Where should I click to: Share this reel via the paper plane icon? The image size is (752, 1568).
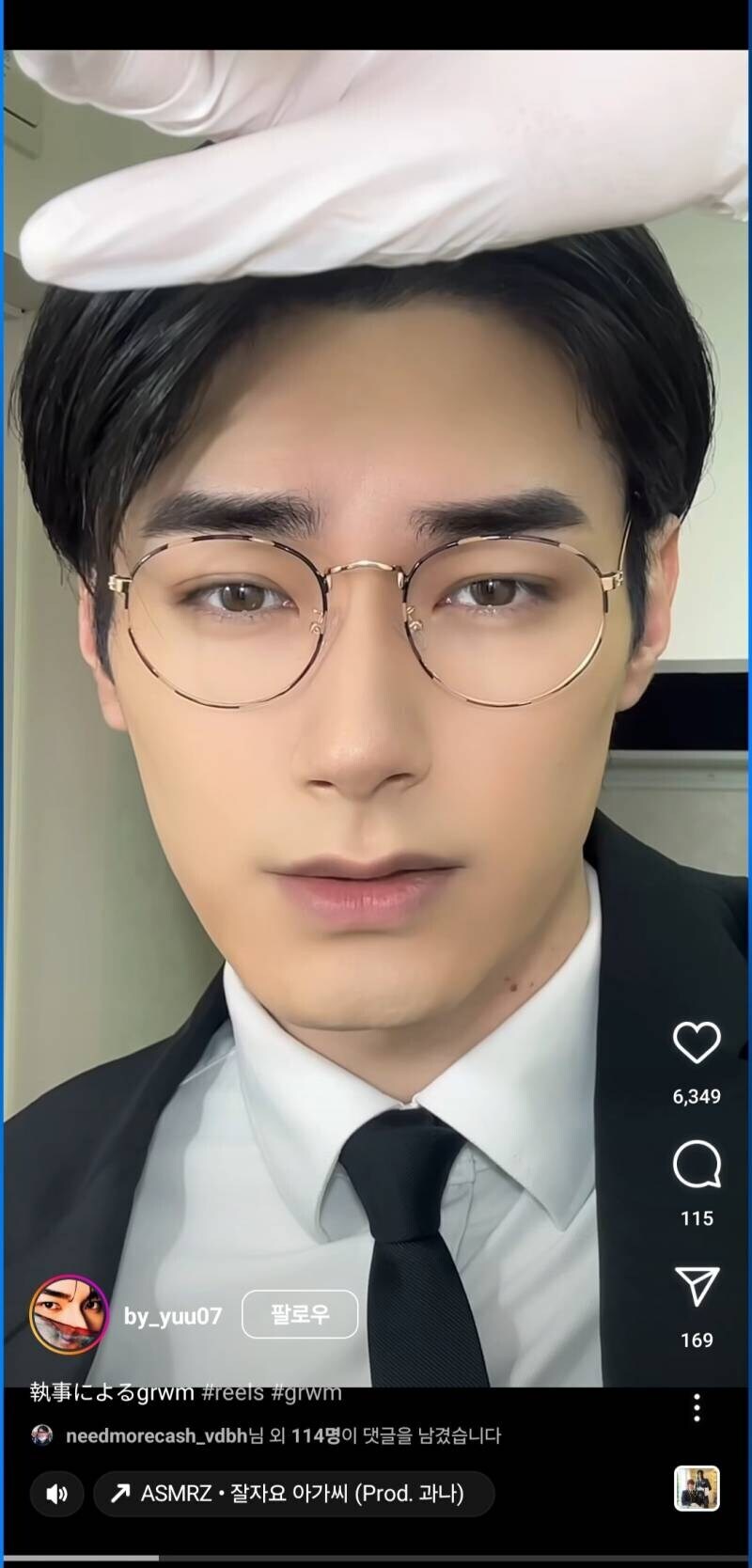tap(697, 1287)
